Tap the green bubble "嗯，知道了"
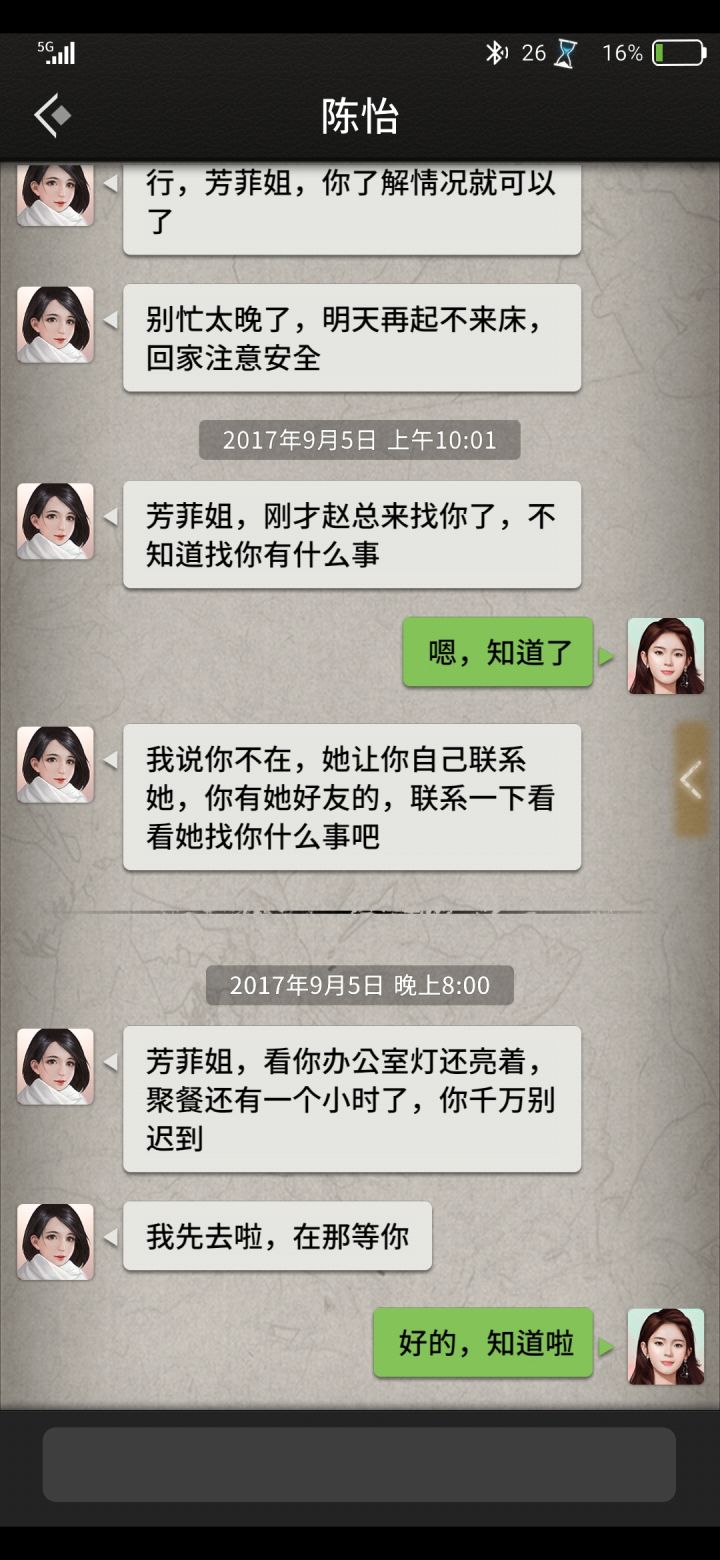This screenshot has width=720, height=1560. coord(497,651)
